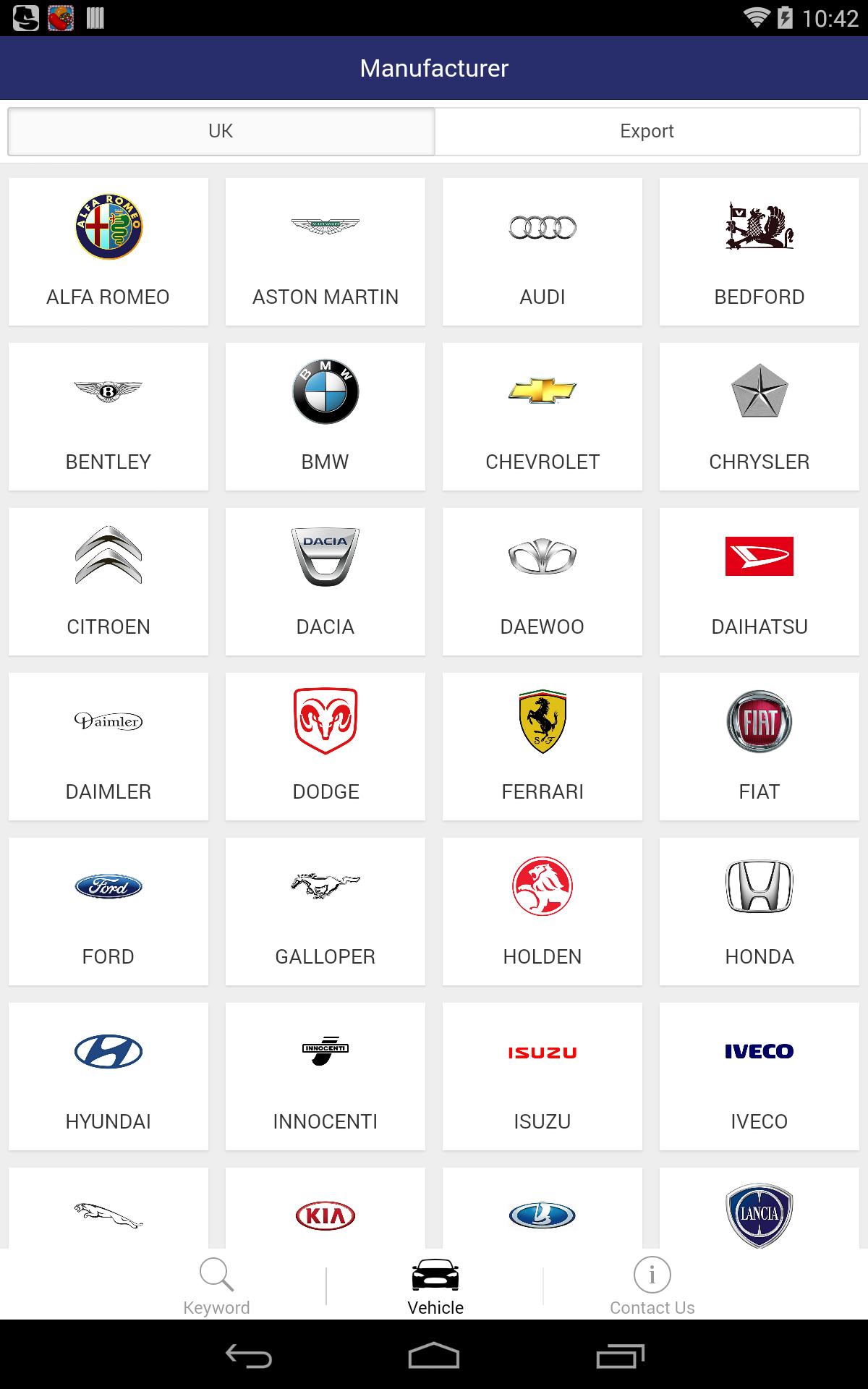Screen dimensions: 868x1389
Task: Select Ferrari from the list
Action: click(542, 747)
